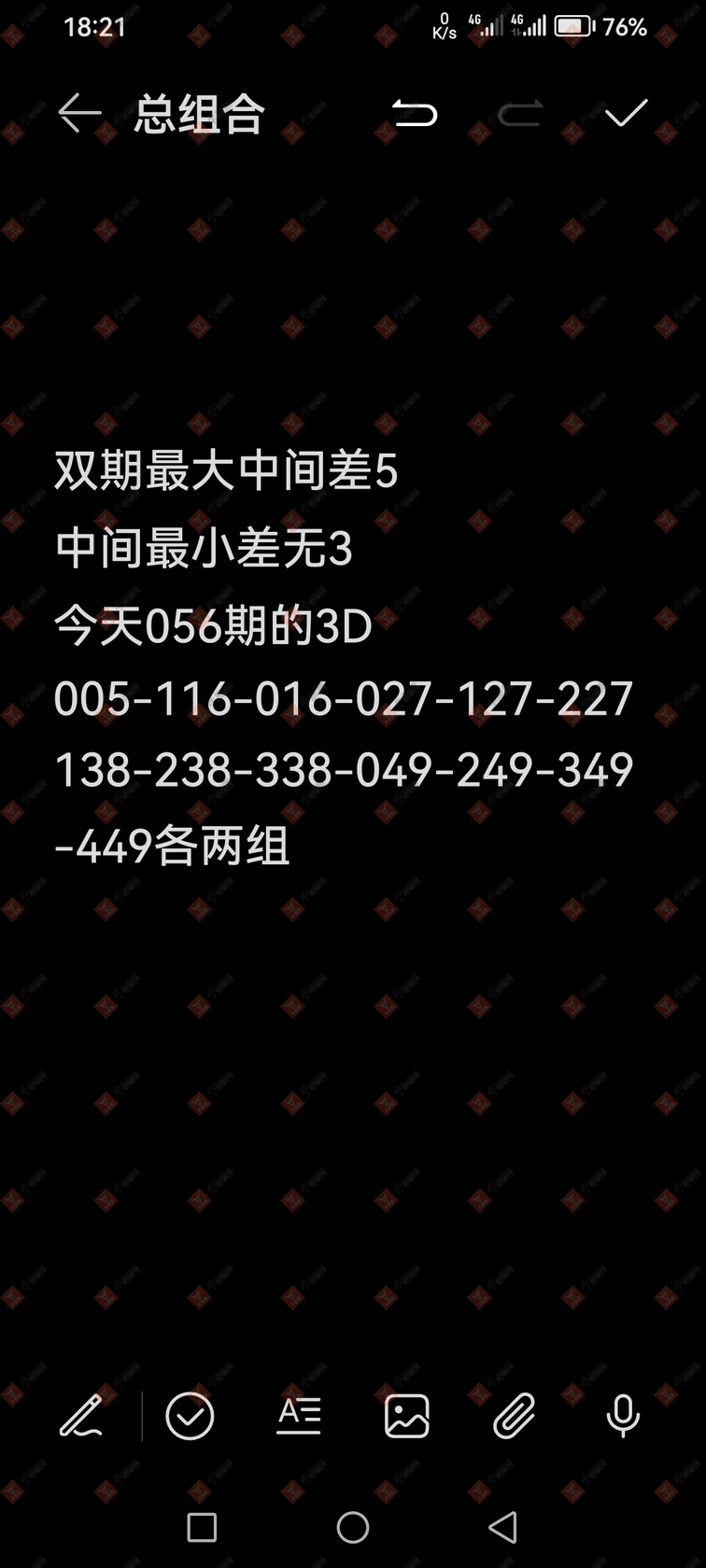Start voice recording with the microphone
Screen dimensions: 706x1568
click(x=623, y=1416)
